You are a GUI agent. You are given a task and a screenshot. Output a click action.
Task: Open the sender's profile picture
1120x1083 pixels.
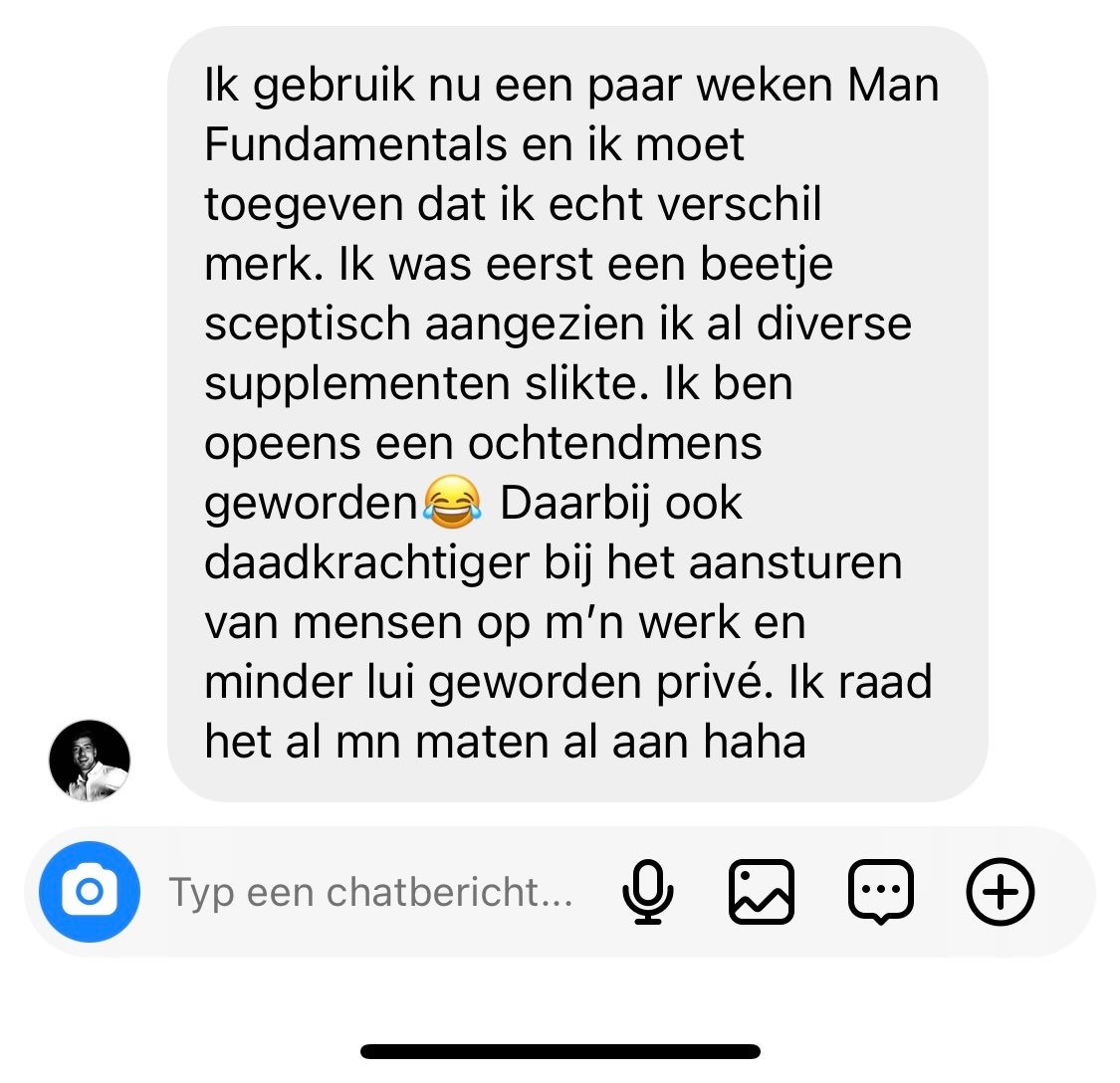pyautogui.click(x=90, y=760)
